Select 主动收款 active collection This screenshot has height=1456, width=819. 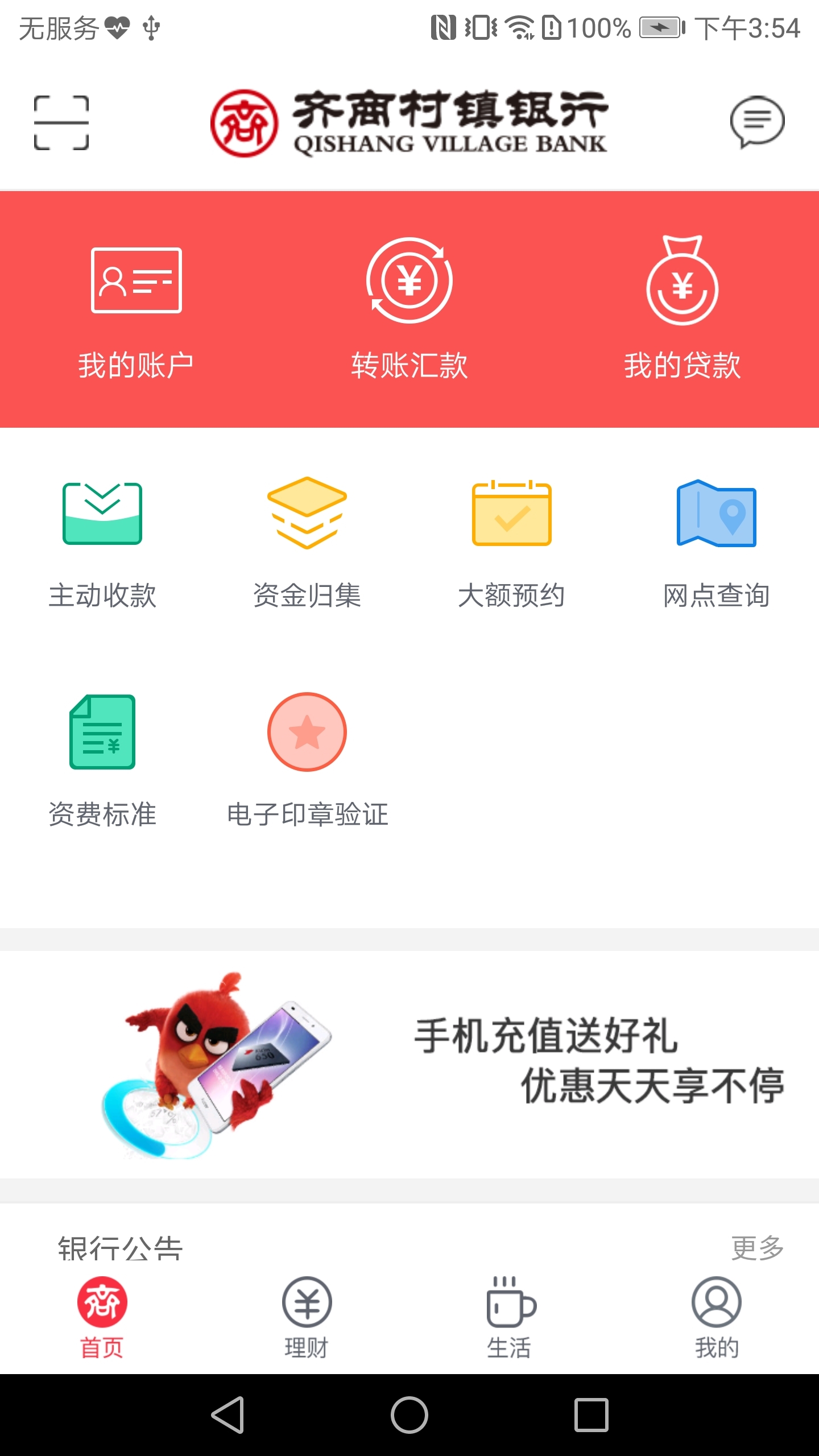tap(102, 543)
